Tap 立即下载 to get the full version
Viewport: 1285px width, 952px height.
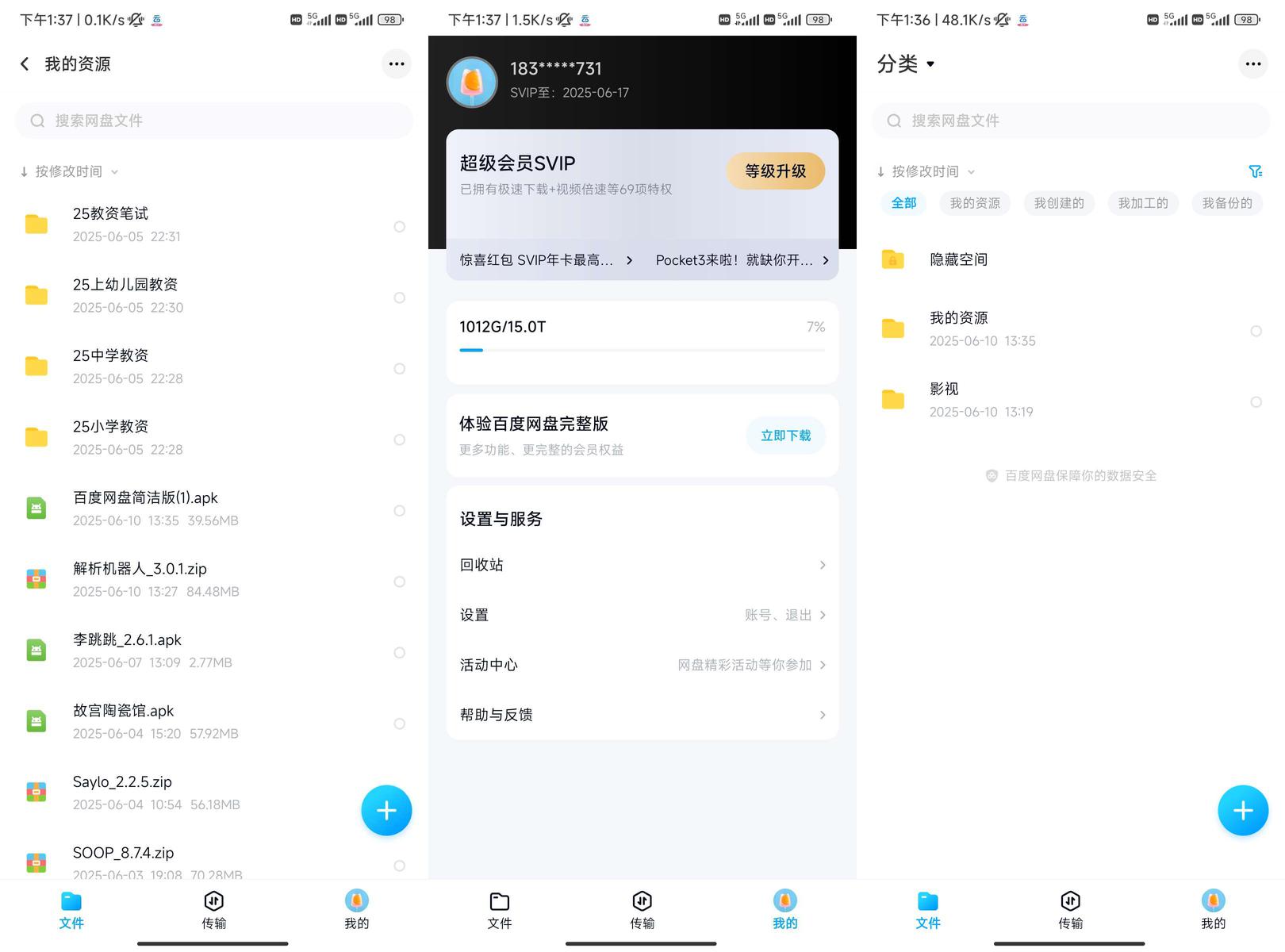coord(785,436)
